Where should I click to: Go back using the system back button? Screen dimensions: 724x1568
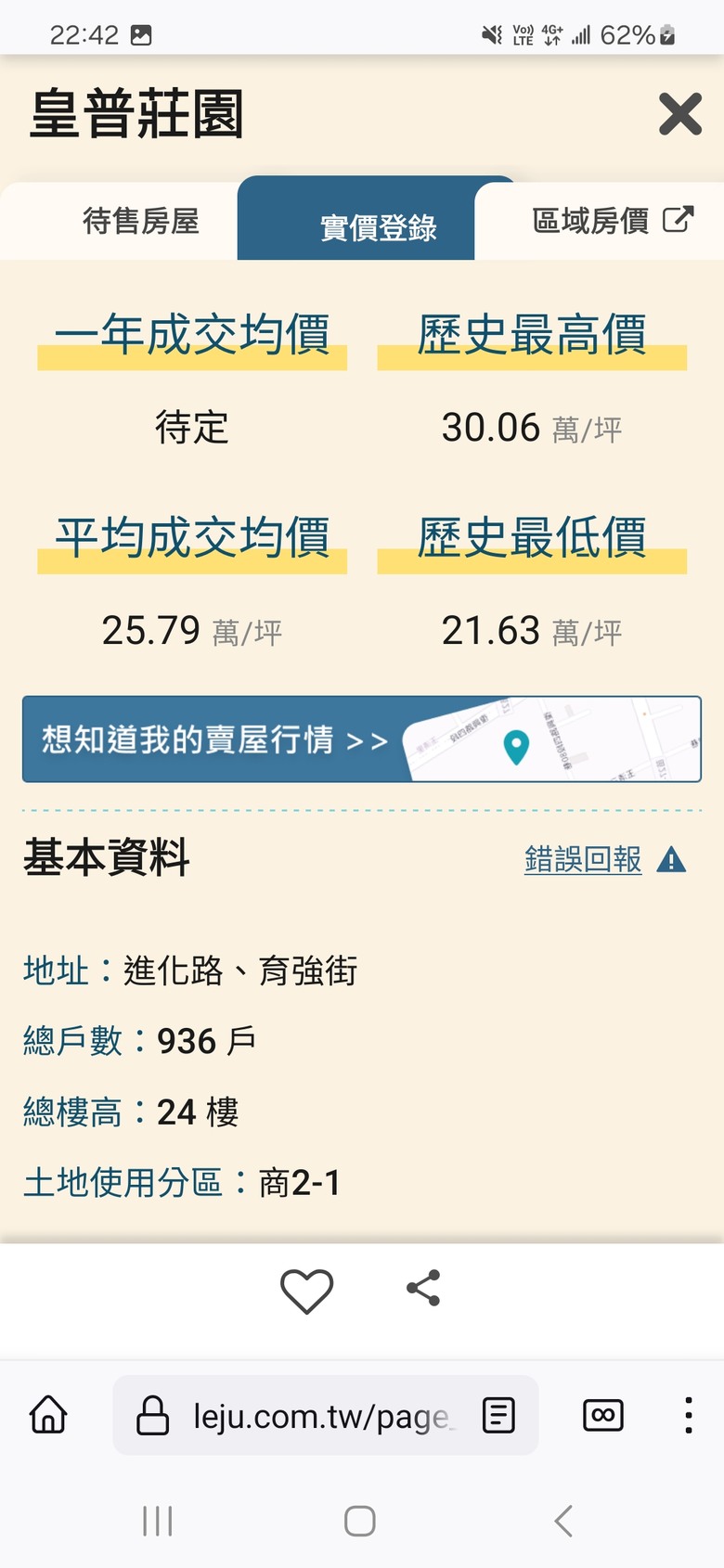562,1522
